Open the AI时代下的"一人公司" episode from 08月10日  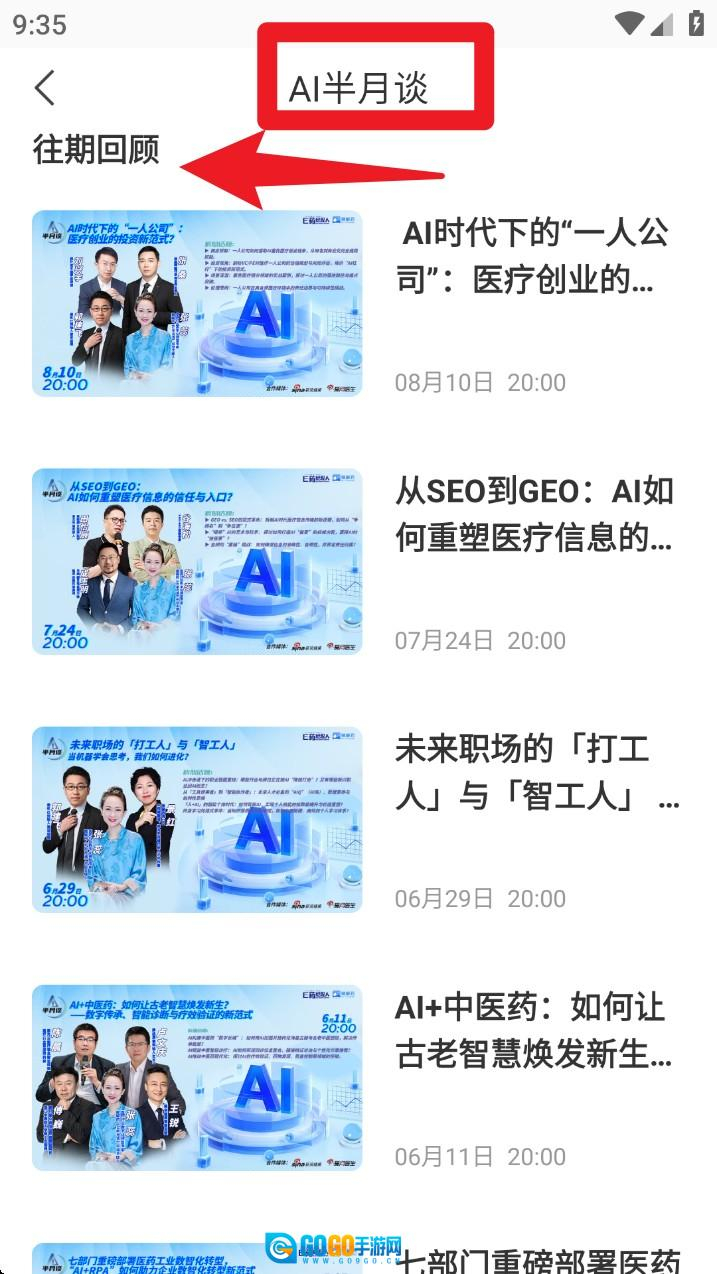(x=533, y=257)
